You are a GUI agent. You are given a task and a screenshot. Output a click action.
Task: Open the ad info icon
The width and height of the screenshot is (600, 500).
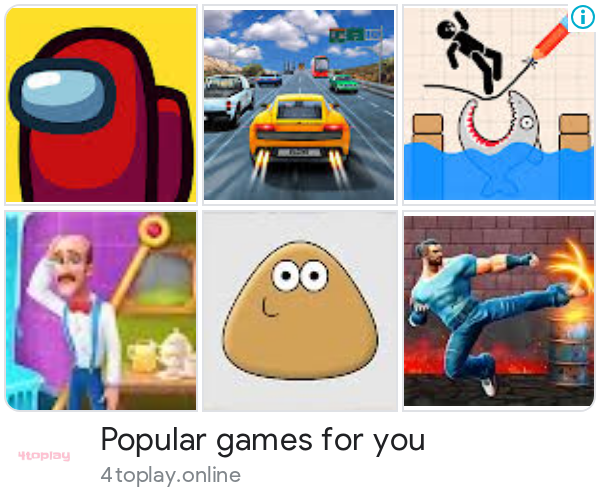pos(582,17)
